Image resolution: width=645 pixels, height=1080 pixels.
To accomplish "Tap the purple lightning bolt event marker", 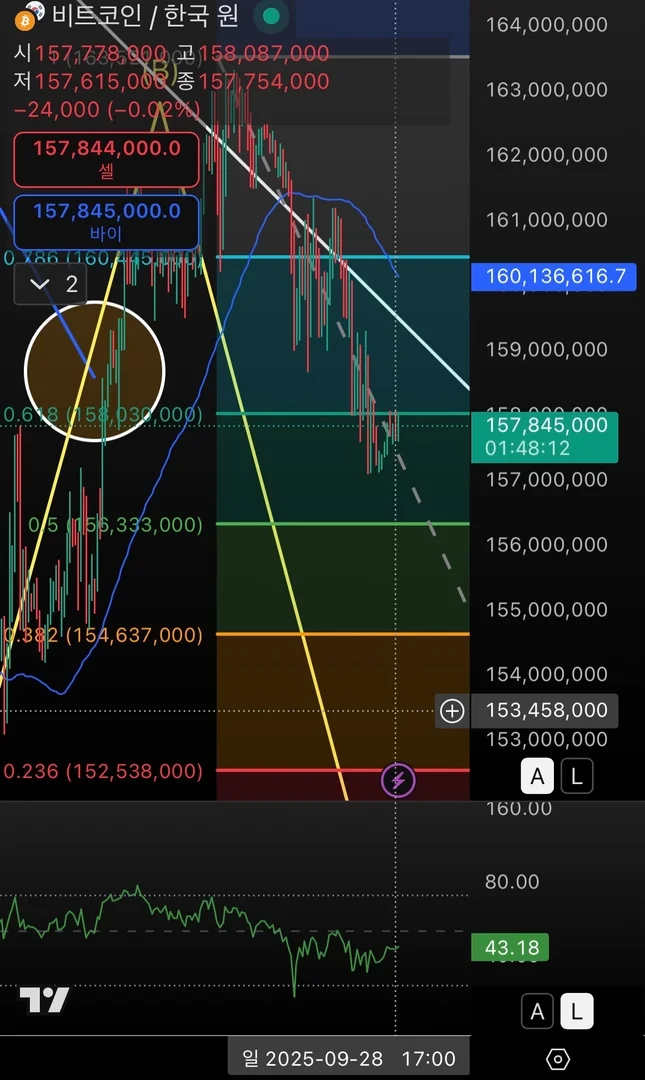I will click(x=398, y=780).
